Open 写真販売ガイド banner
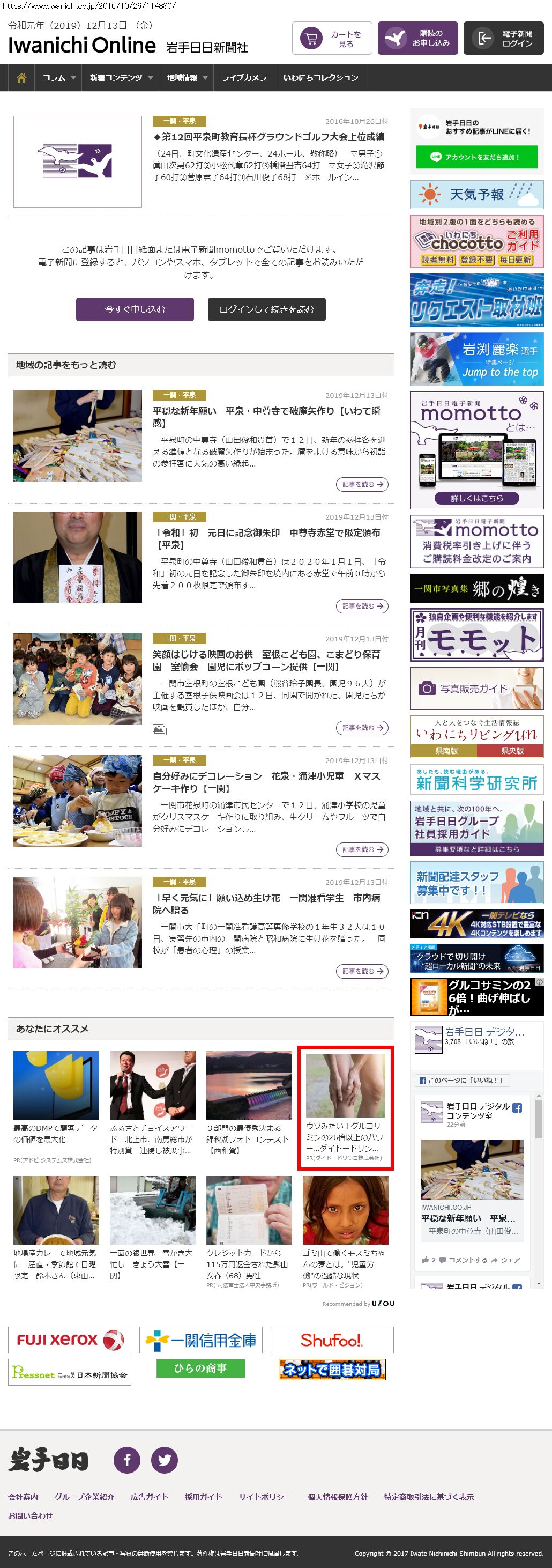 [476, 689]
